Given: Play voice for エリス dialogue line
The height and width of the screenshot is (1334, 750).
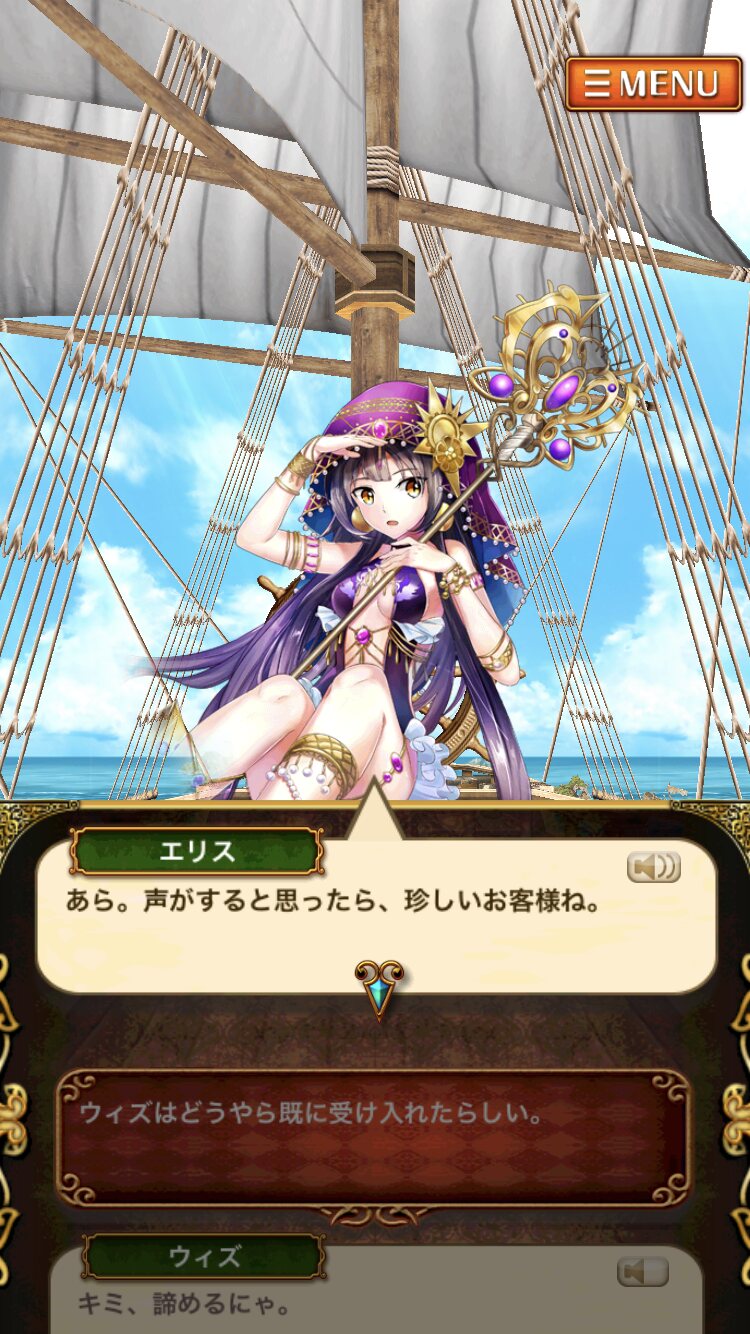Looking at the screenshot, I should (653, 867).
